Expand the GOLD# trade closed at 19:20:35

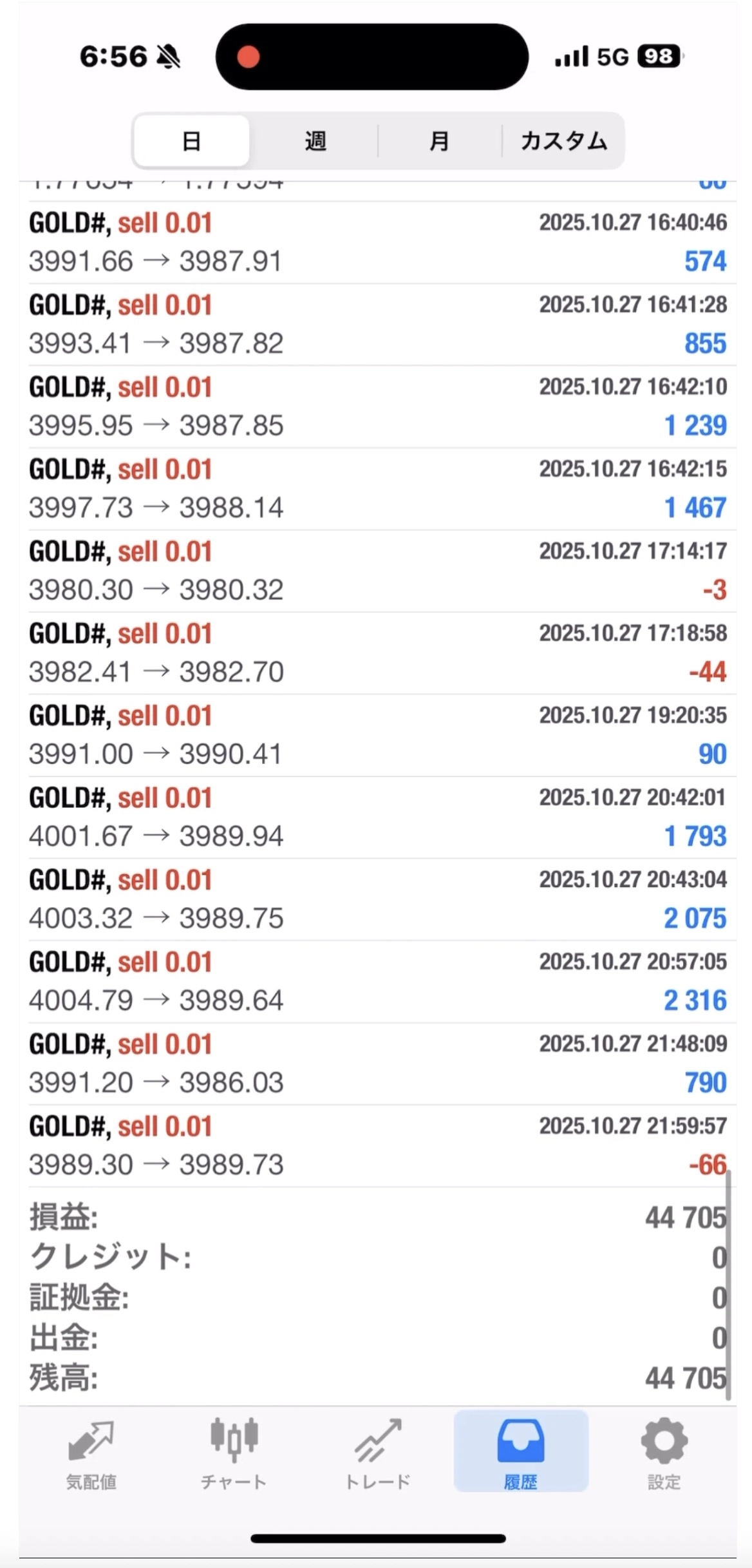click(377, 736)
